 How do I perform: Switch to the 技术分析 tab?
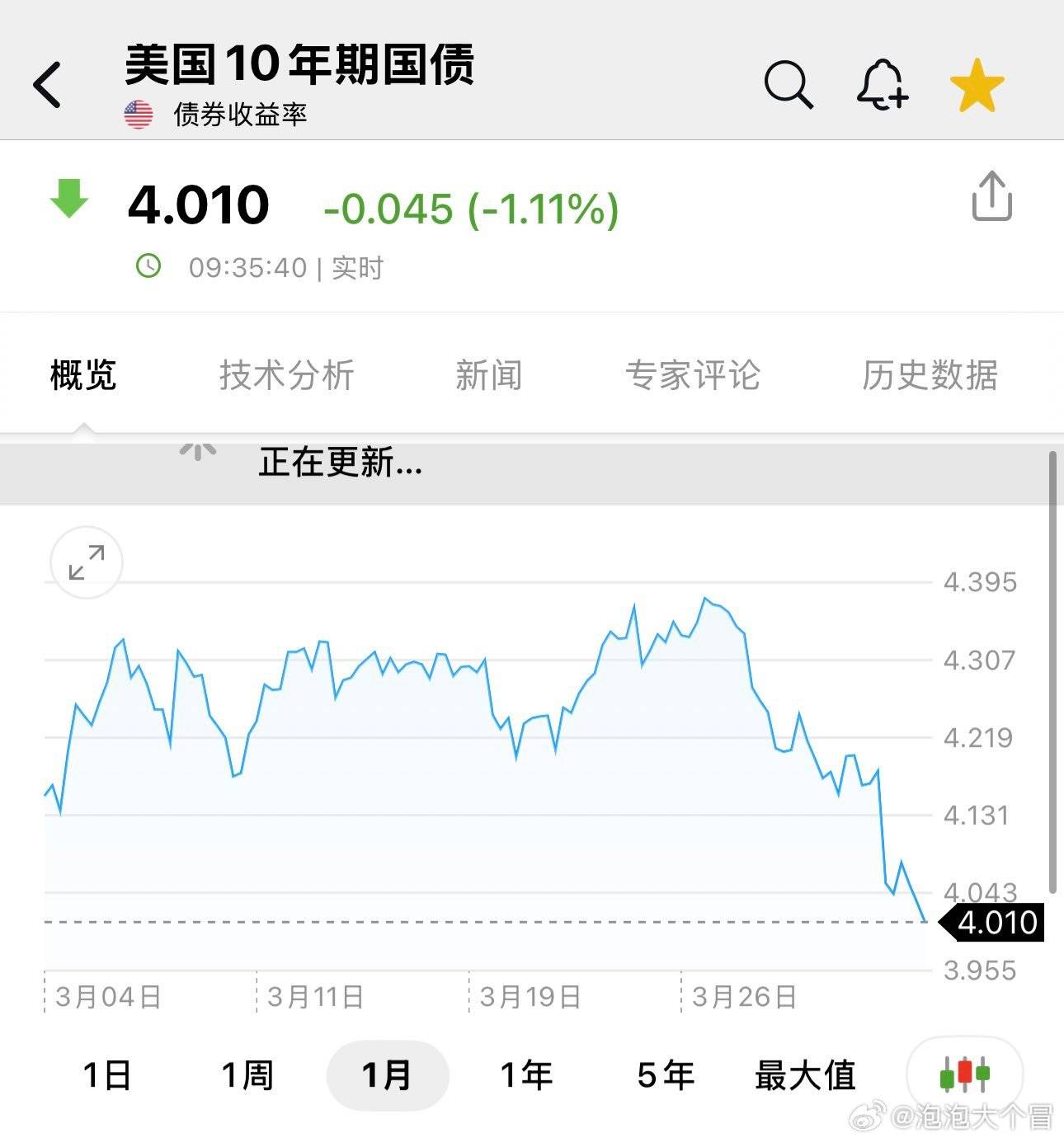[x=285, y=375]
